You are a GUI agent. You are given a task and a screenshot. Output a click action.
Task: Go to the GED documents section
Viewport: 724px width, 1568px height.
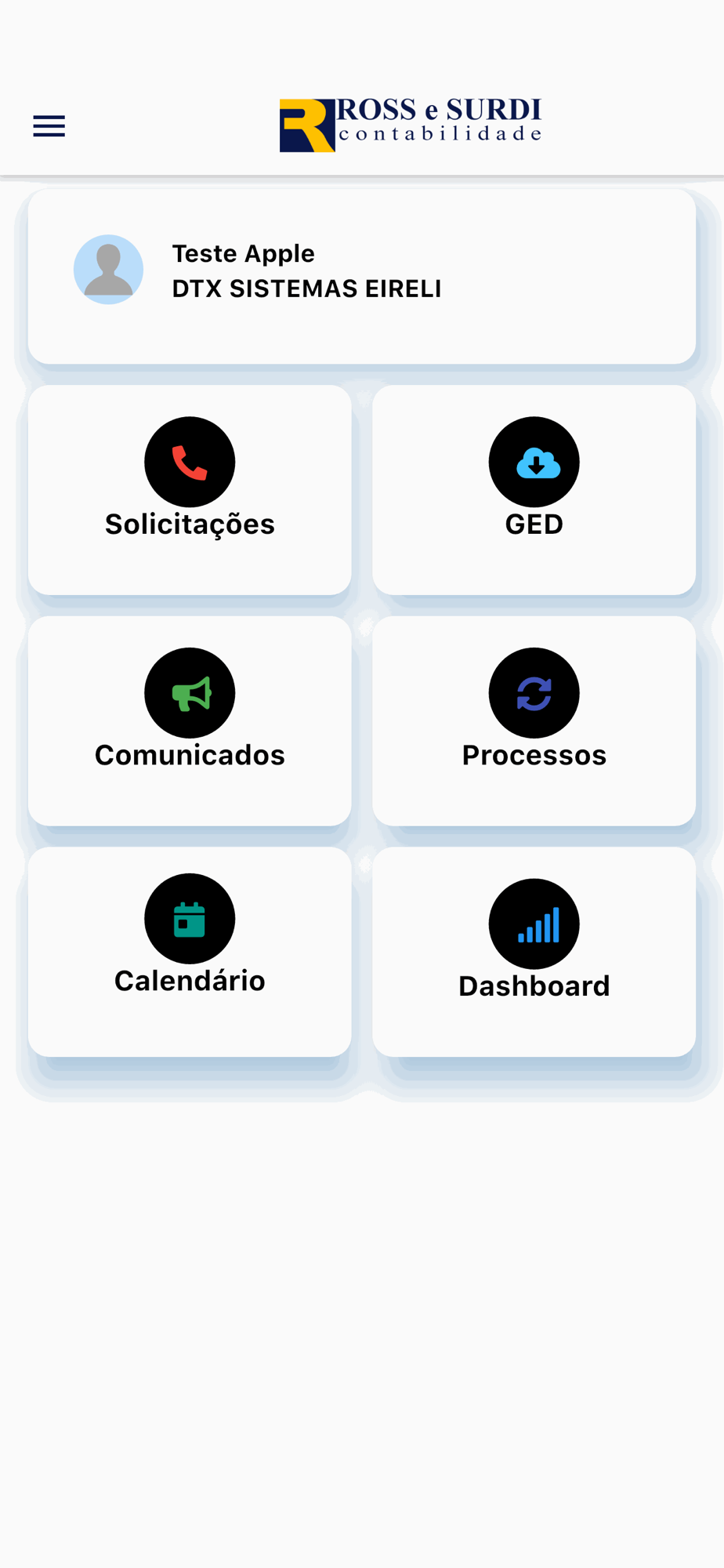[534, 490]
